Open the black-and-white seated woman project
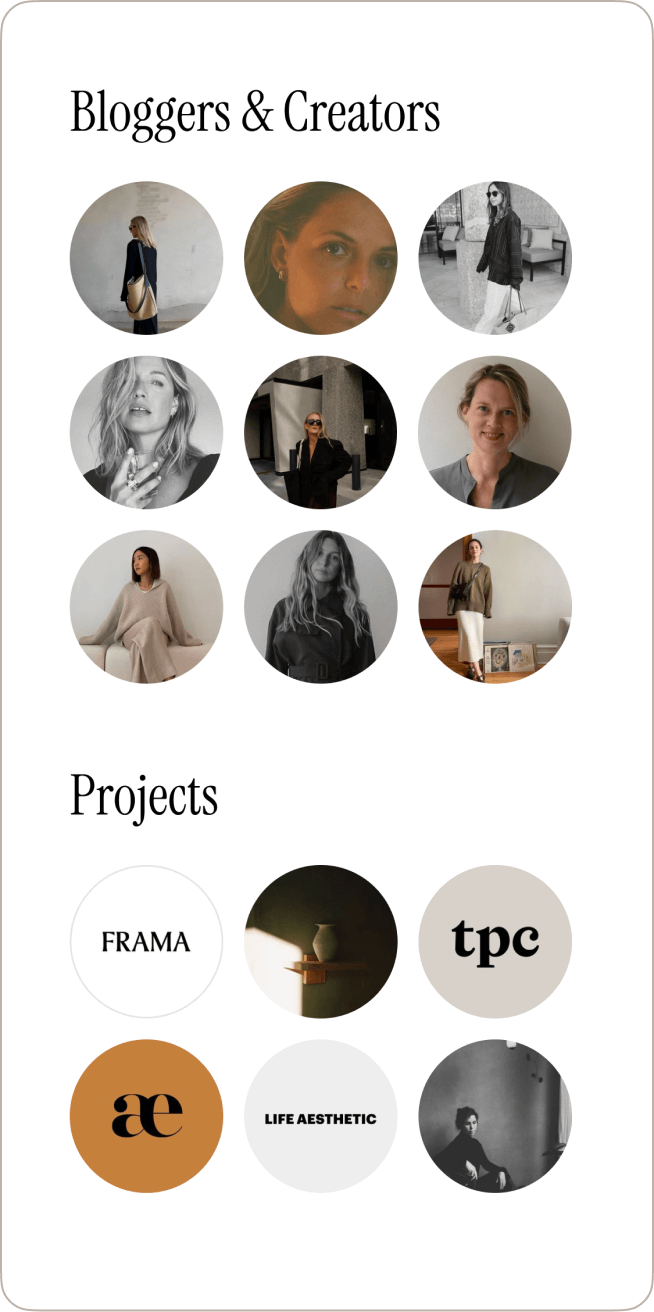This screenshot has width=654, height=1312. (495, 1115)
